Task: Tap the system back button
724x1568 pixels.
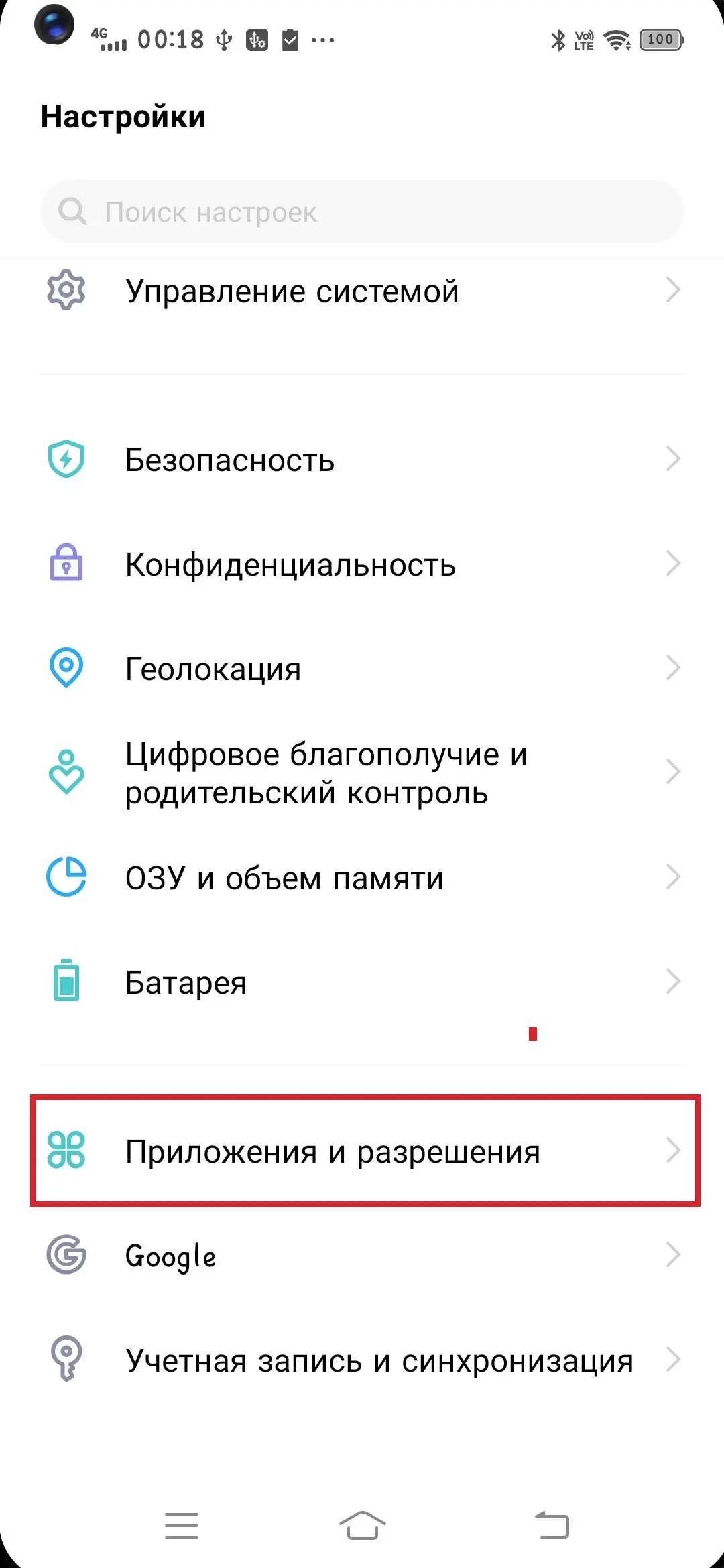Action: pos(552,1526)
